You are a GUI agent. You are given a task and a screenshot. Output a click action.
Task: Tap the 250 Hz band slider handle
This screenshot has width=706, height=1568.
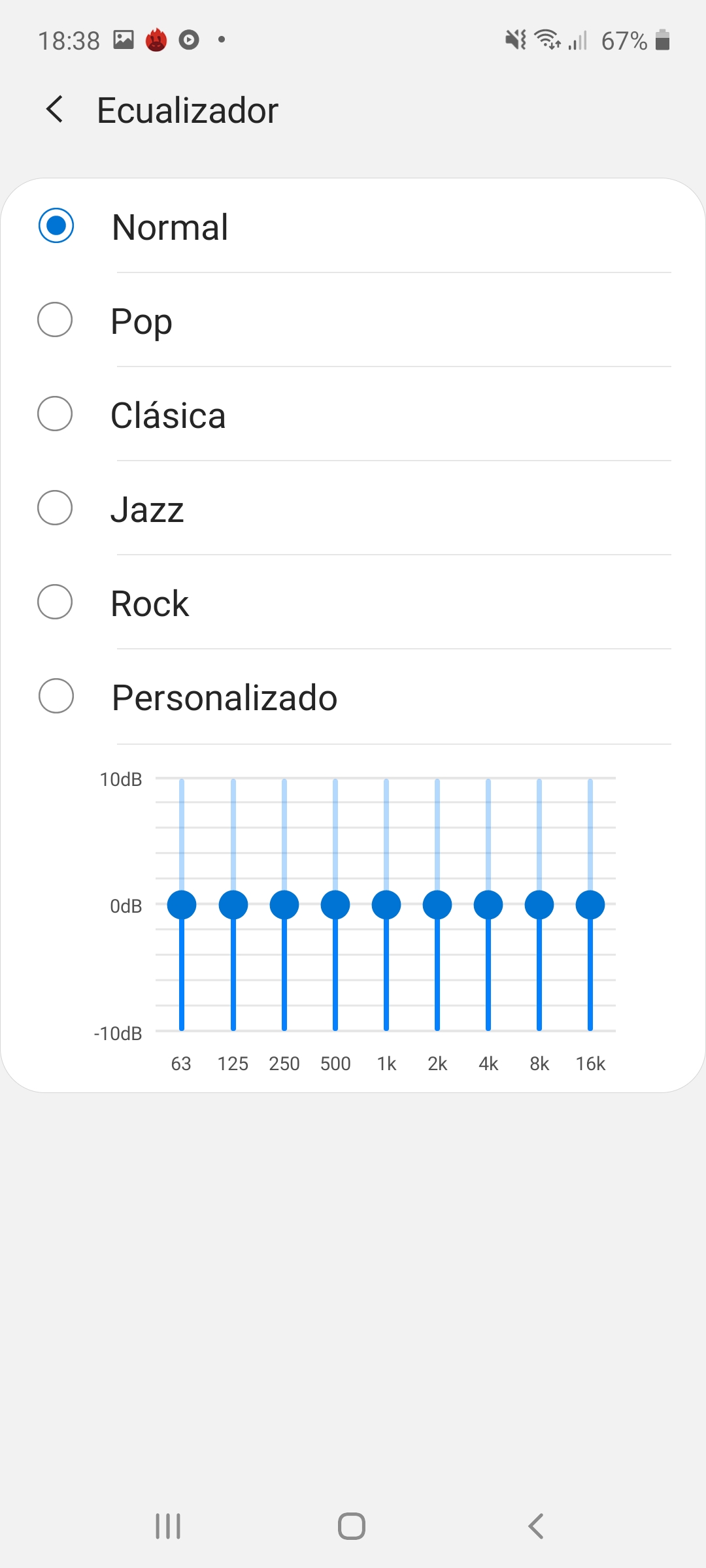284,905
